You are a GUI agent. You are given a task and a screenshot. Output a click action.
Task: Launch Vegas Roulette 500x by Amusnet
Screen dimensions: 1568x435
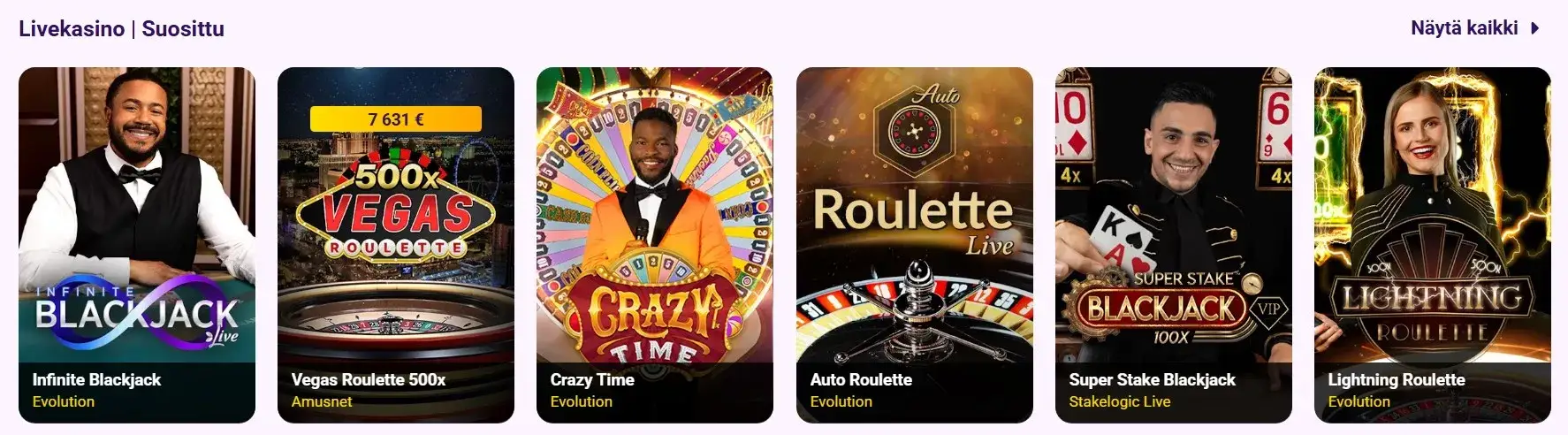[x=395, y=244]
